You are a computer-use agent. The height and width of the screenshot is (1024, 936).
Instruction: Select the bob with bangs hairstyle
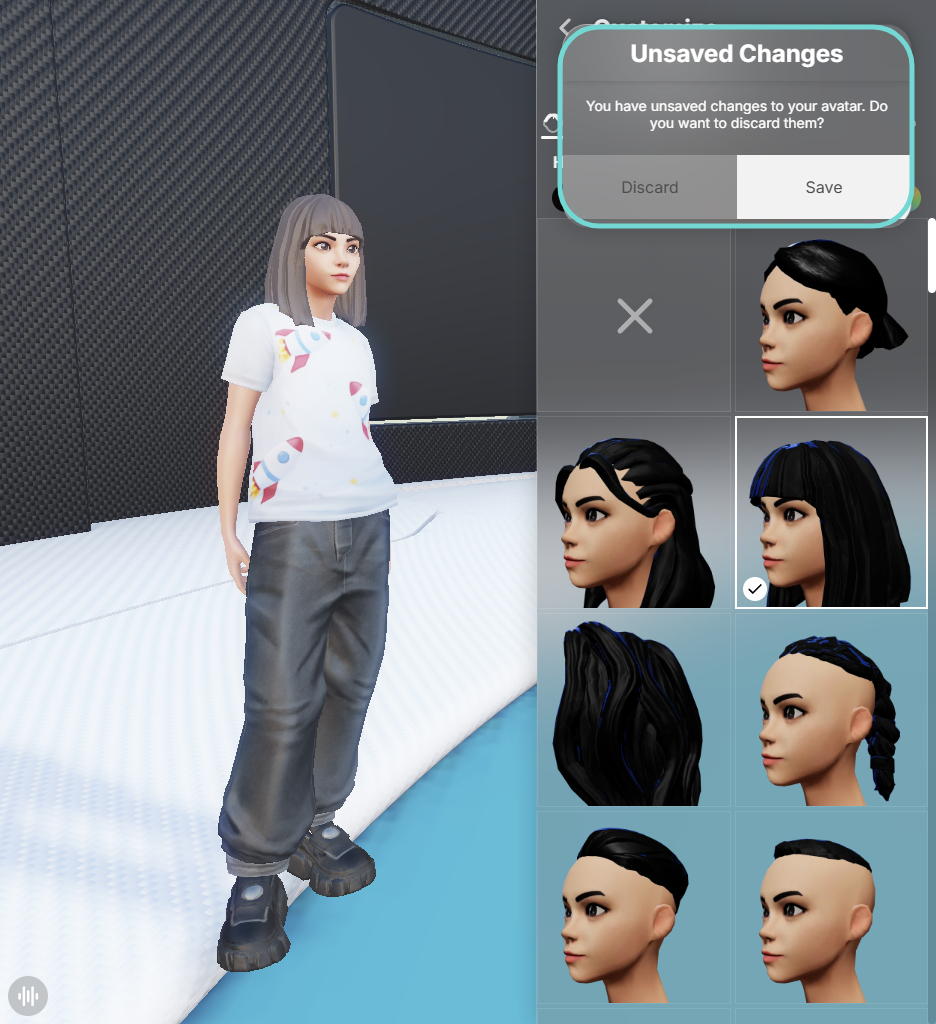[x=831, y=512]
